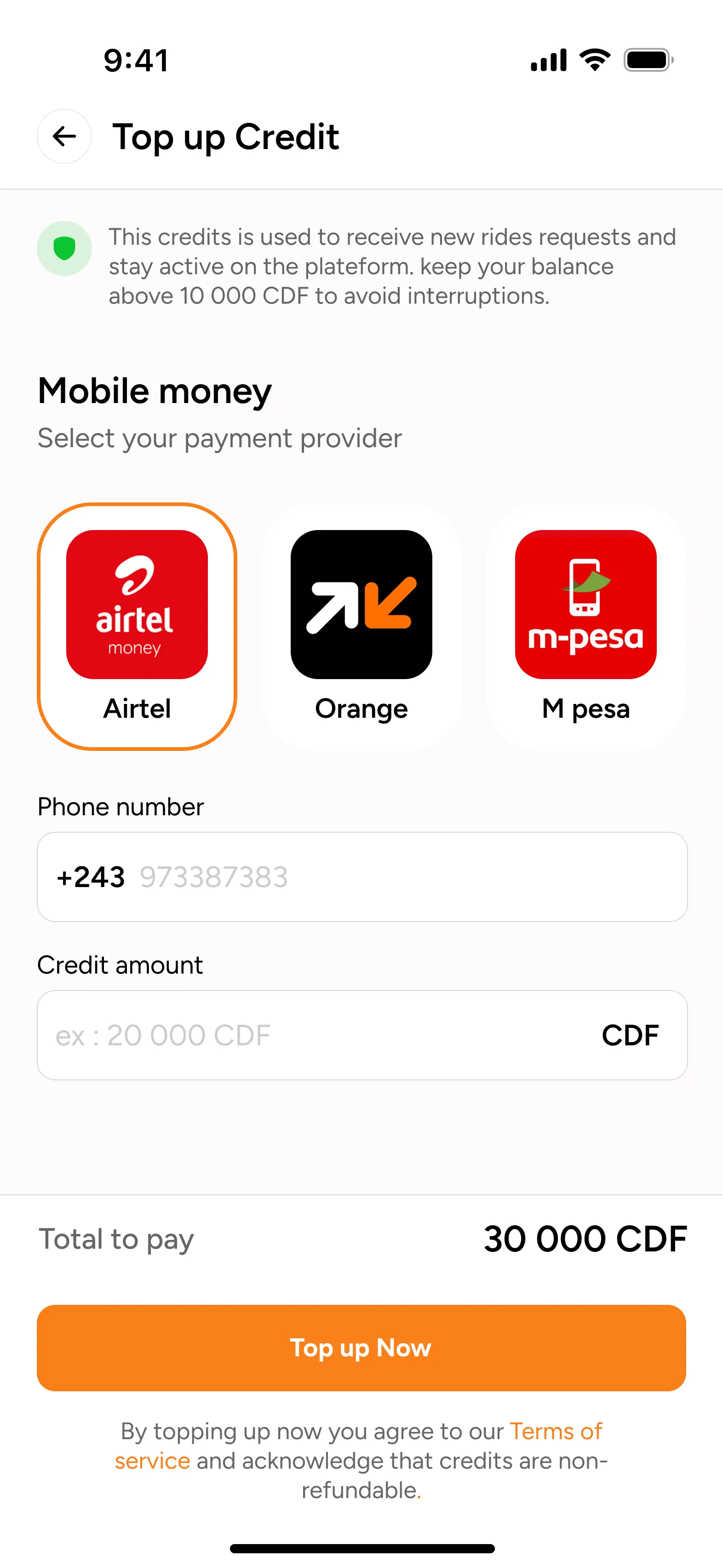This screenshot has width=723, height=1568.
Task: Expand the credit amount currency options
Action: tap(630, 1034)
